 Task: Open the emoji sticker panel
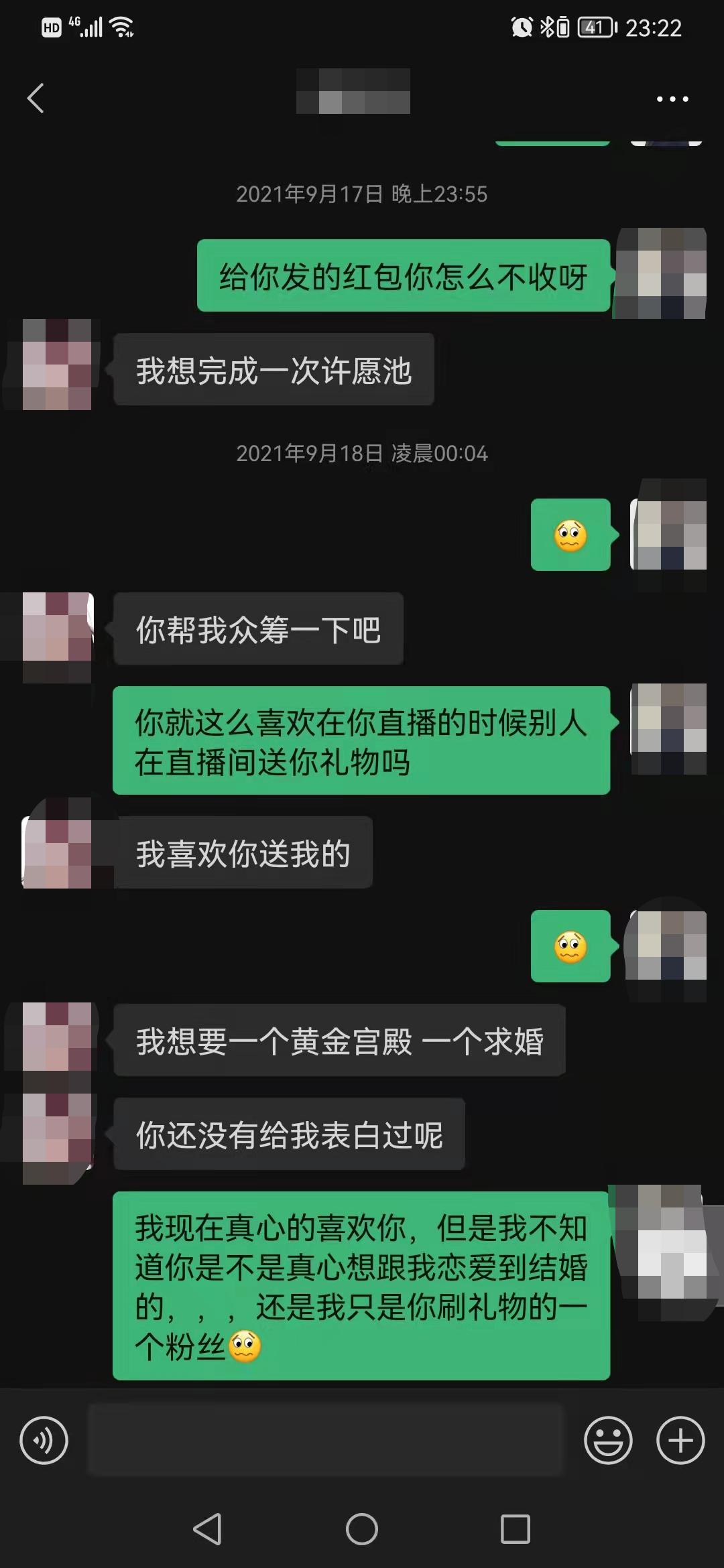[x=608, y=1440]
